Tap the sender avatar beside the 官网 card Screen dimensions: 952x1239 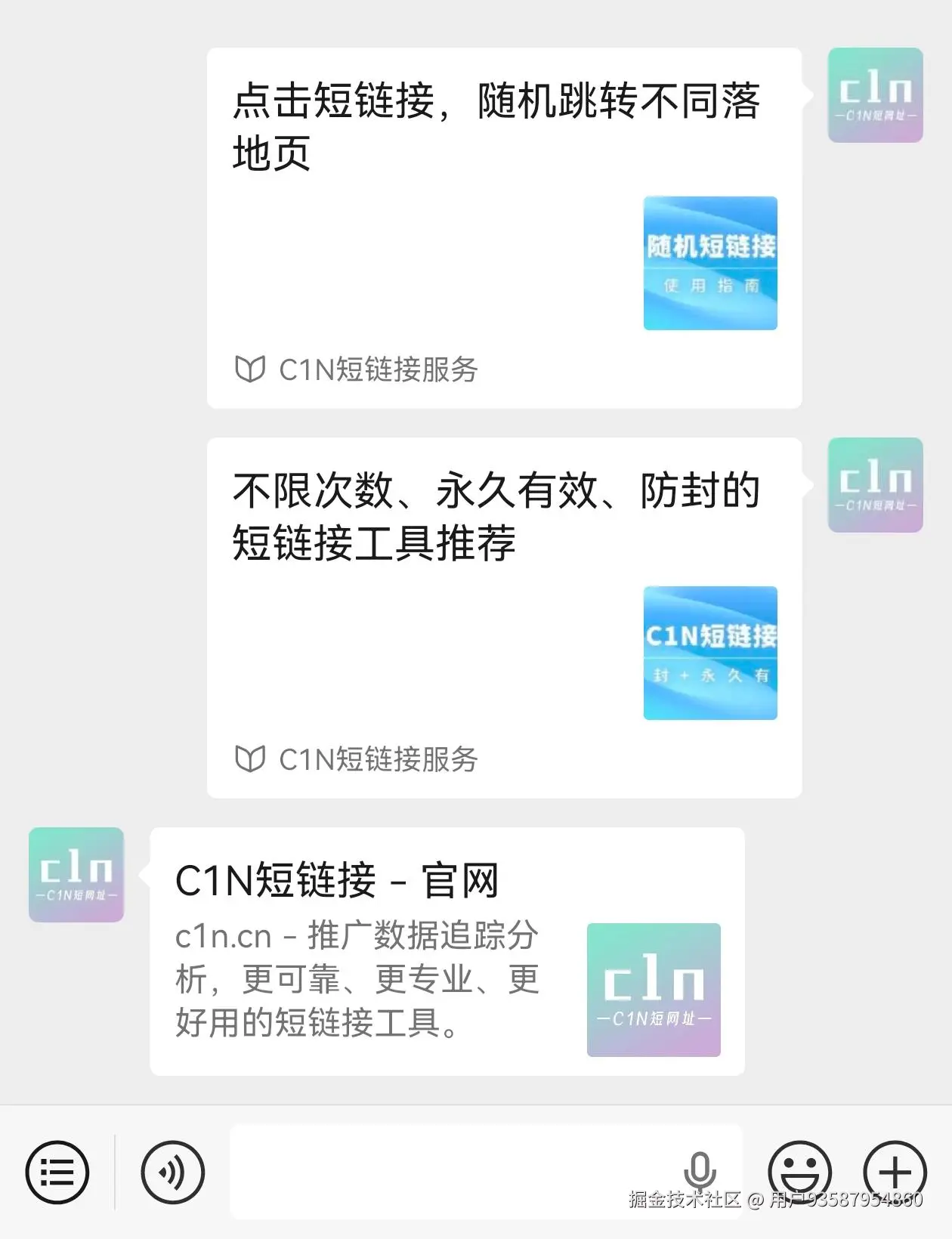coord(76,875)
